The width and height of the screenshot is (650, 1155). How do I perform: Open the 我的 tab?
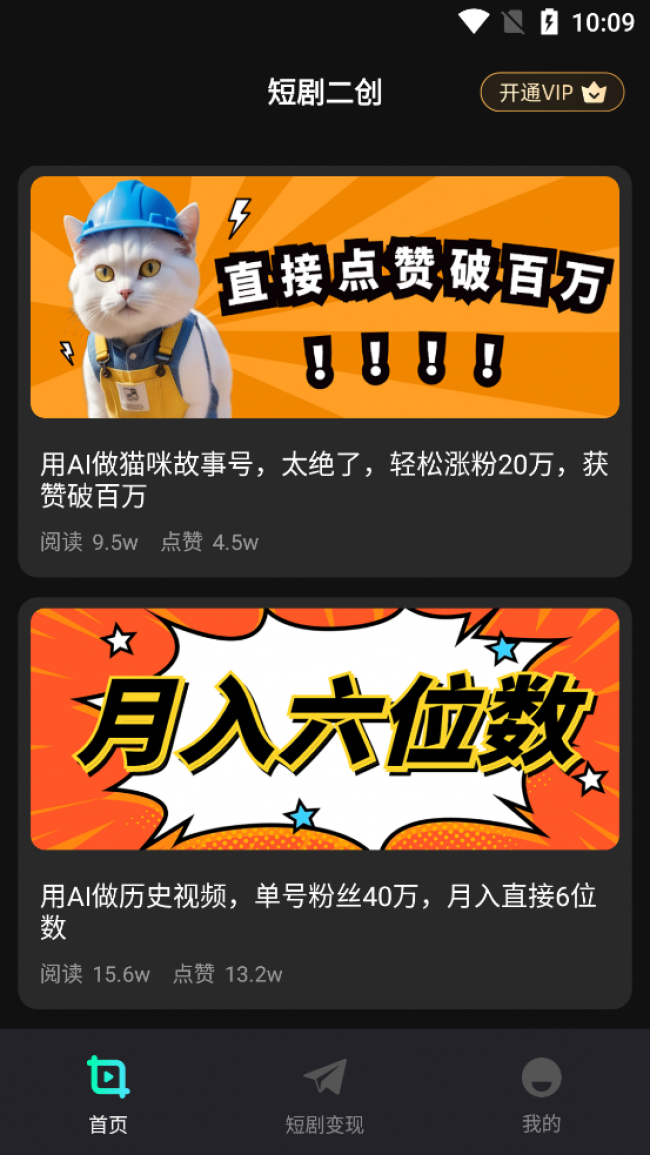(x=541, y=1094)
